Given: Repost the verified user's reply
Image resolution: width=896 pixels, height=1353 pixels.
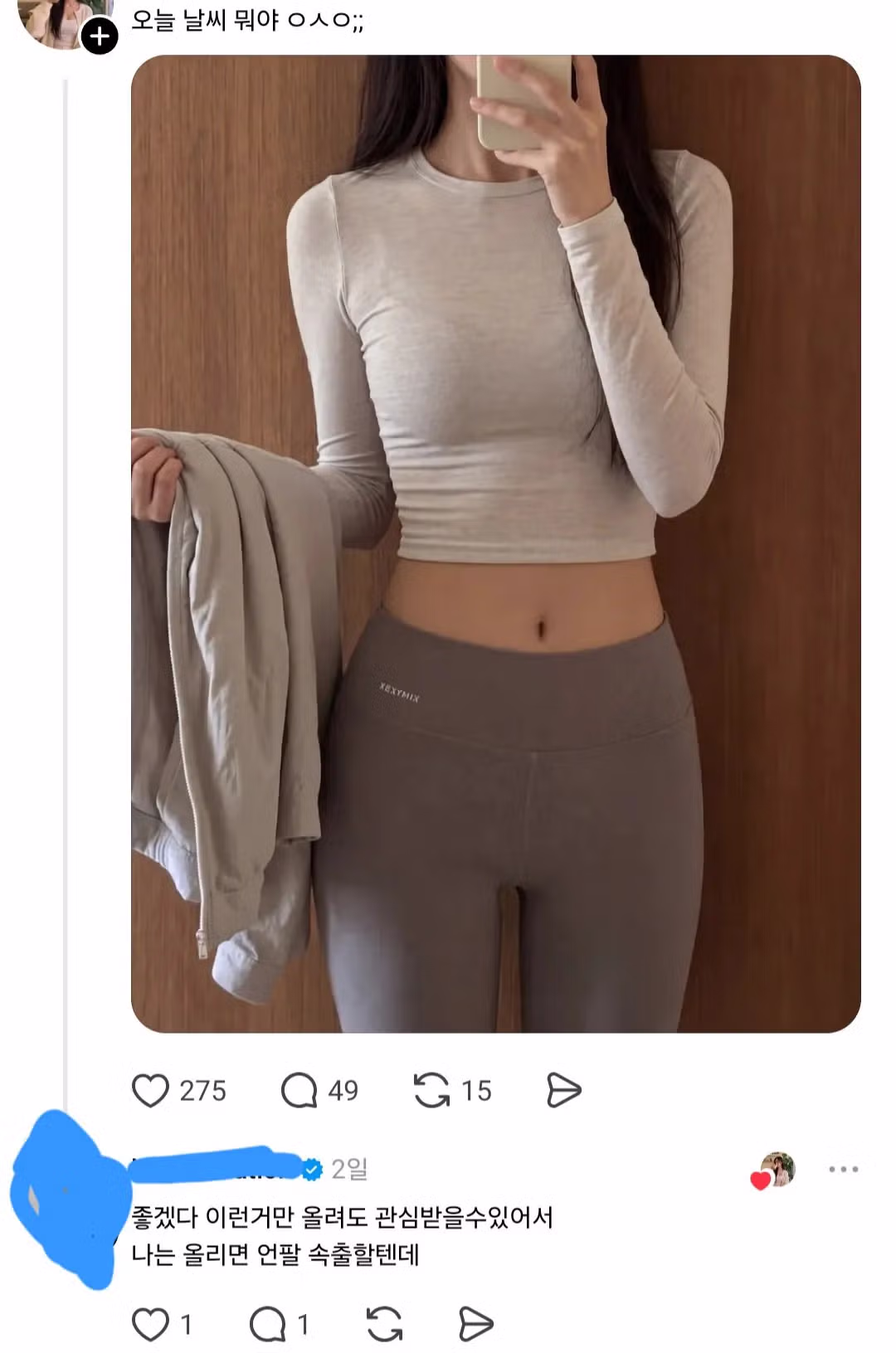Looking at the screenshot, I should point(384,1324).
